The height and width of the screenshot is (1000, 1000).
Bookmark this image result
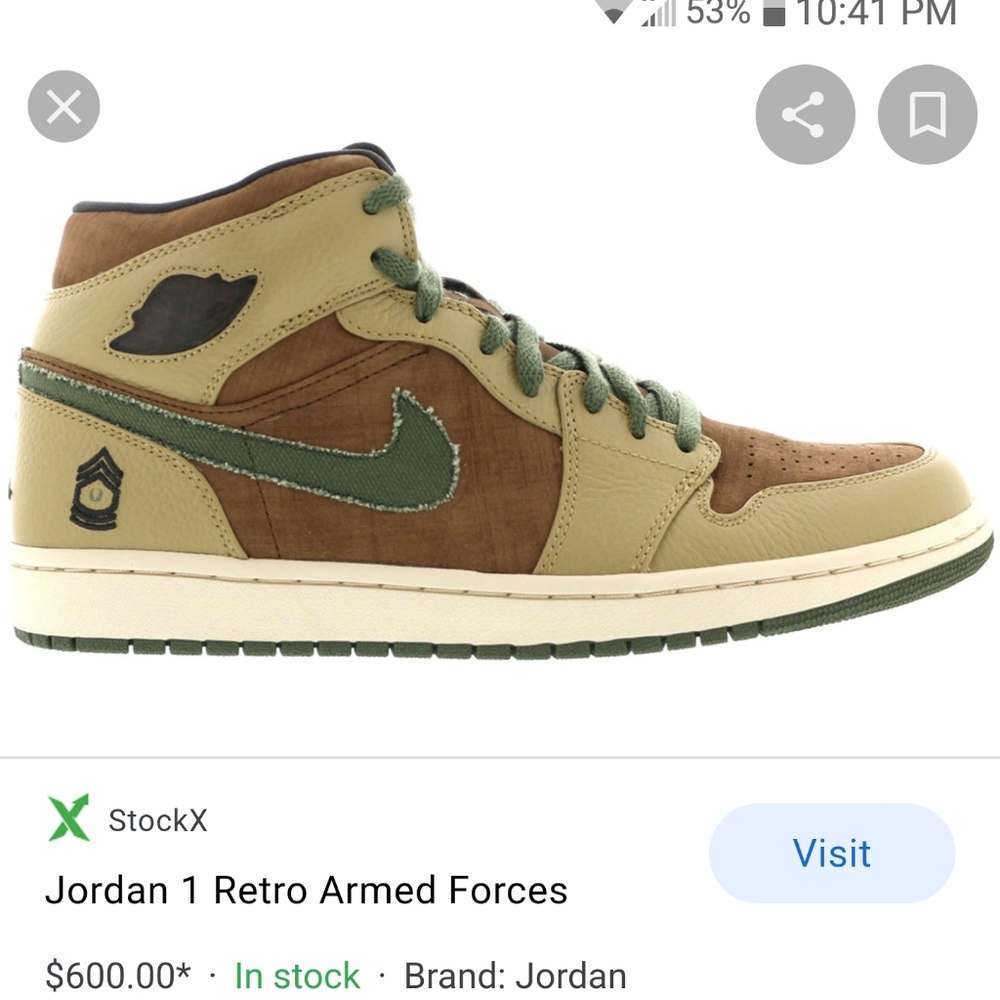pyautogui.click(x=927, y=115)
